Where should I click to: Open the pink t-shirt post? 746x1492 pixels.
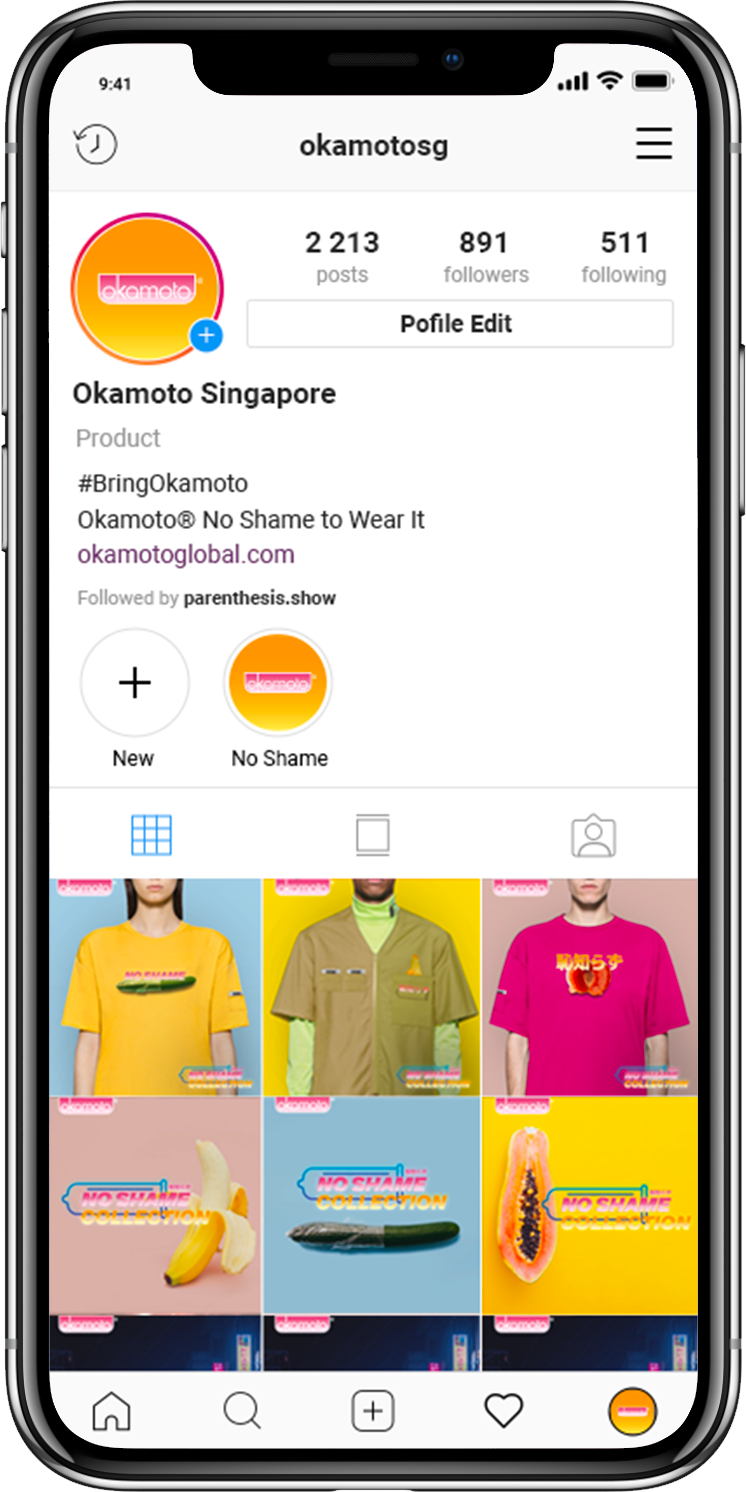pyautogui.click(x=590, y=986)
